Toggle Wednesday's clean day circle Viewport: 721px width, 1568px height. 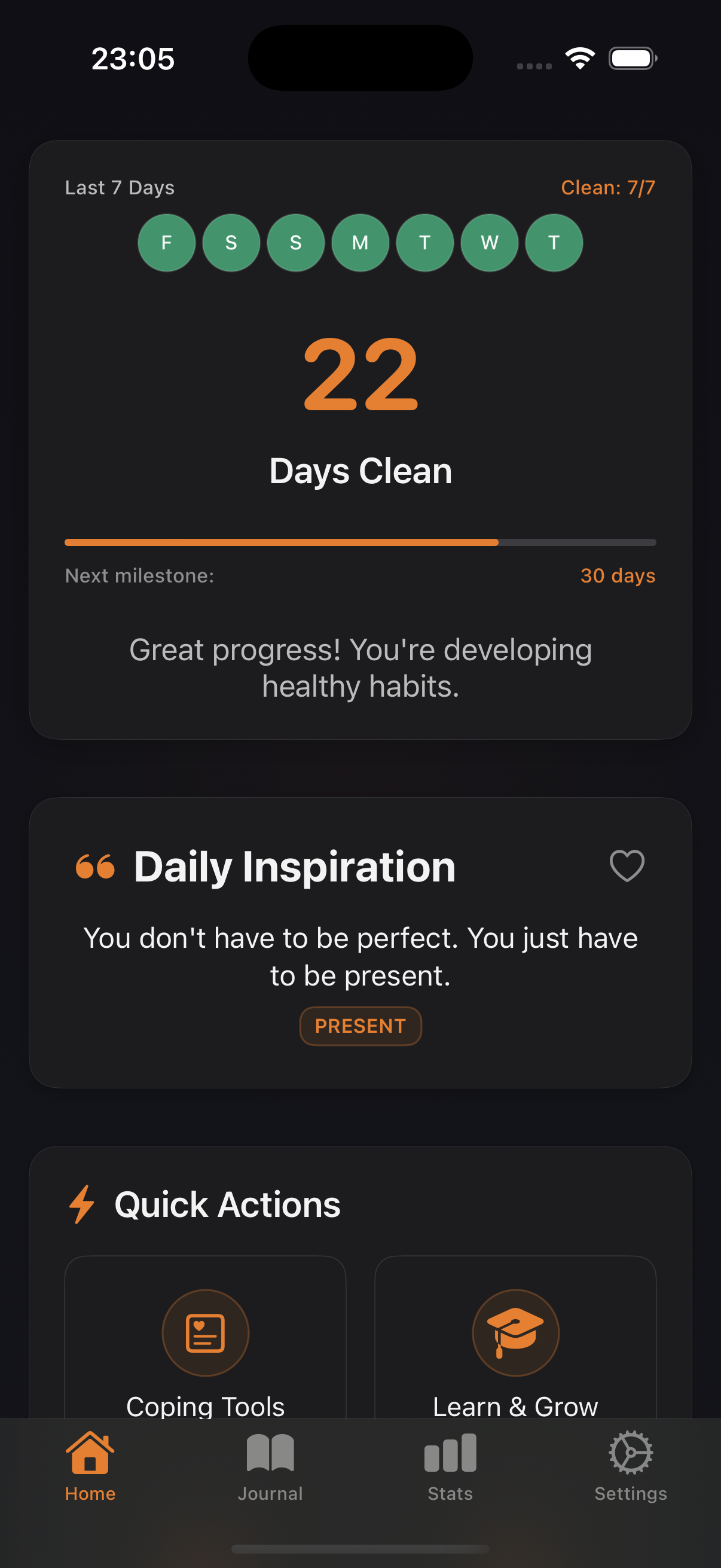tap(488, 242)
